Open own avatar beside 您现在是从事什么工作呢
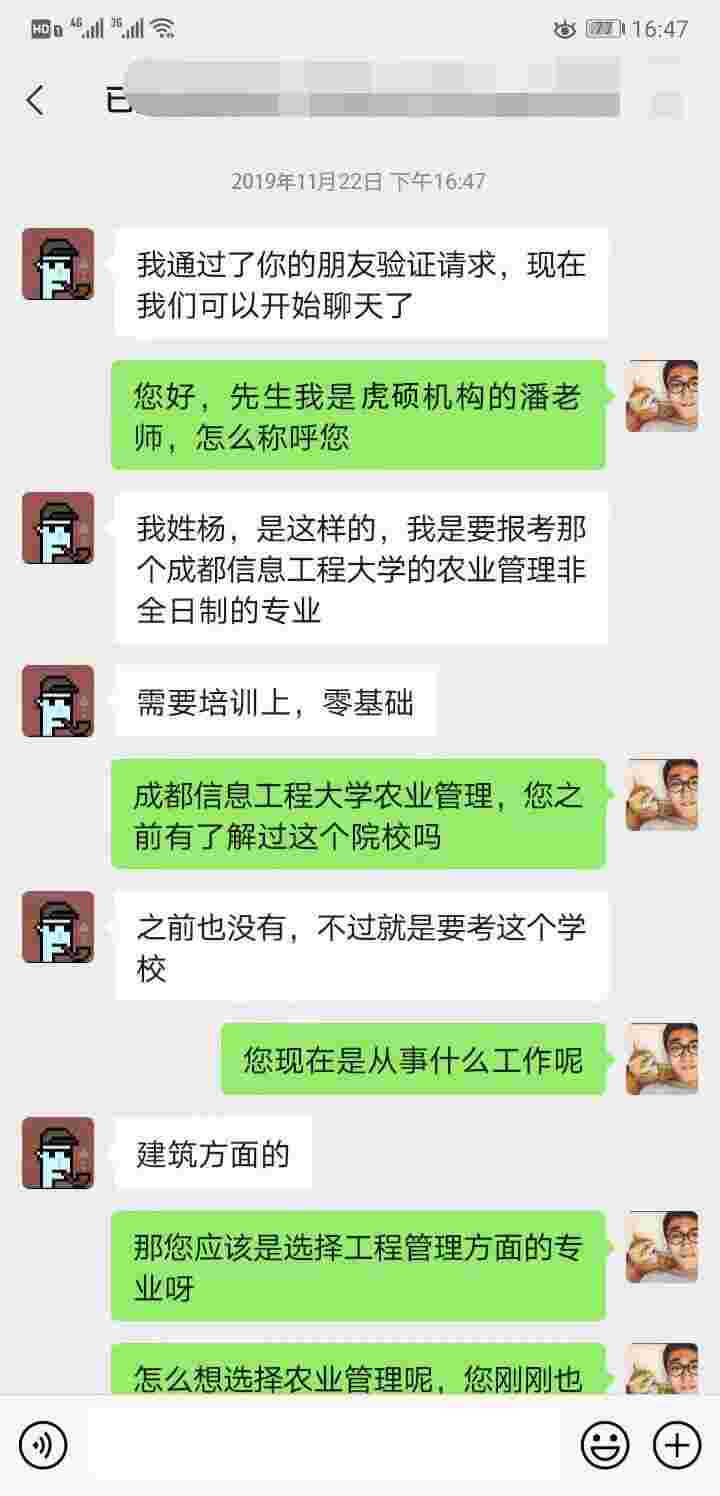Viewport: 720px width, 1496px height. (662, 1058)
